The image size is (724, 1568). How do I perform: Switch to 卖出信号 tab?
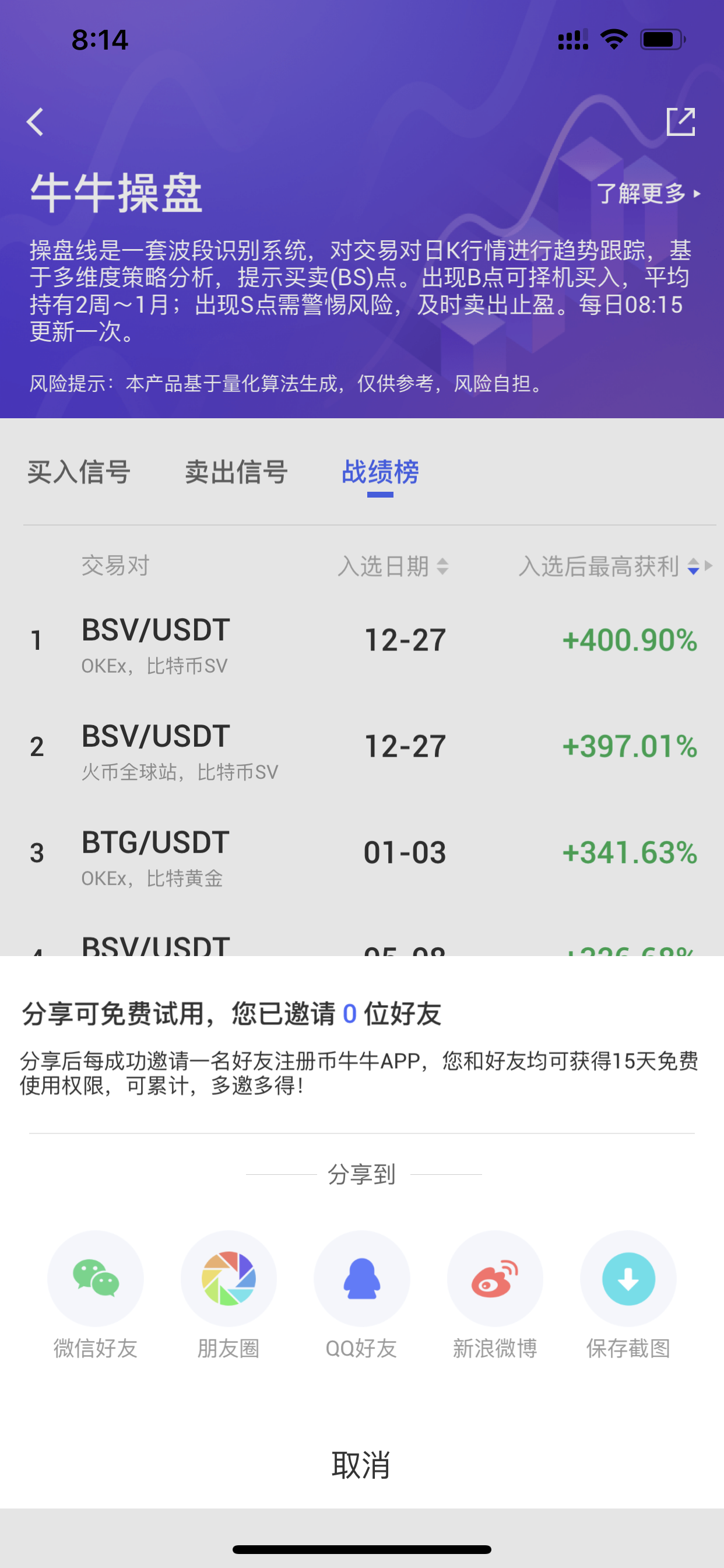(x=236, y=473)
